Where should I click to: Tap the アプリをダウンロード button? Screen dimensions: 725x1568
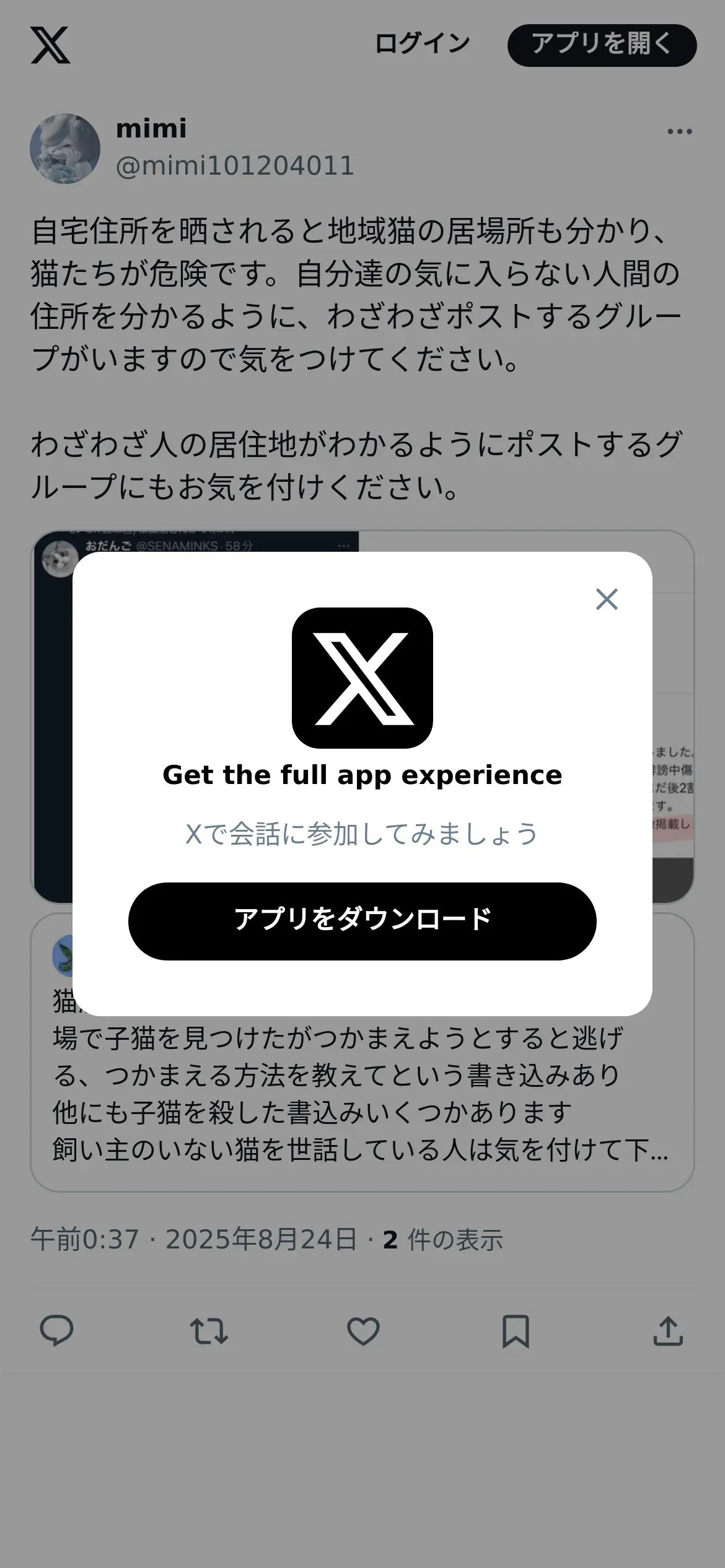click(362, 921)
